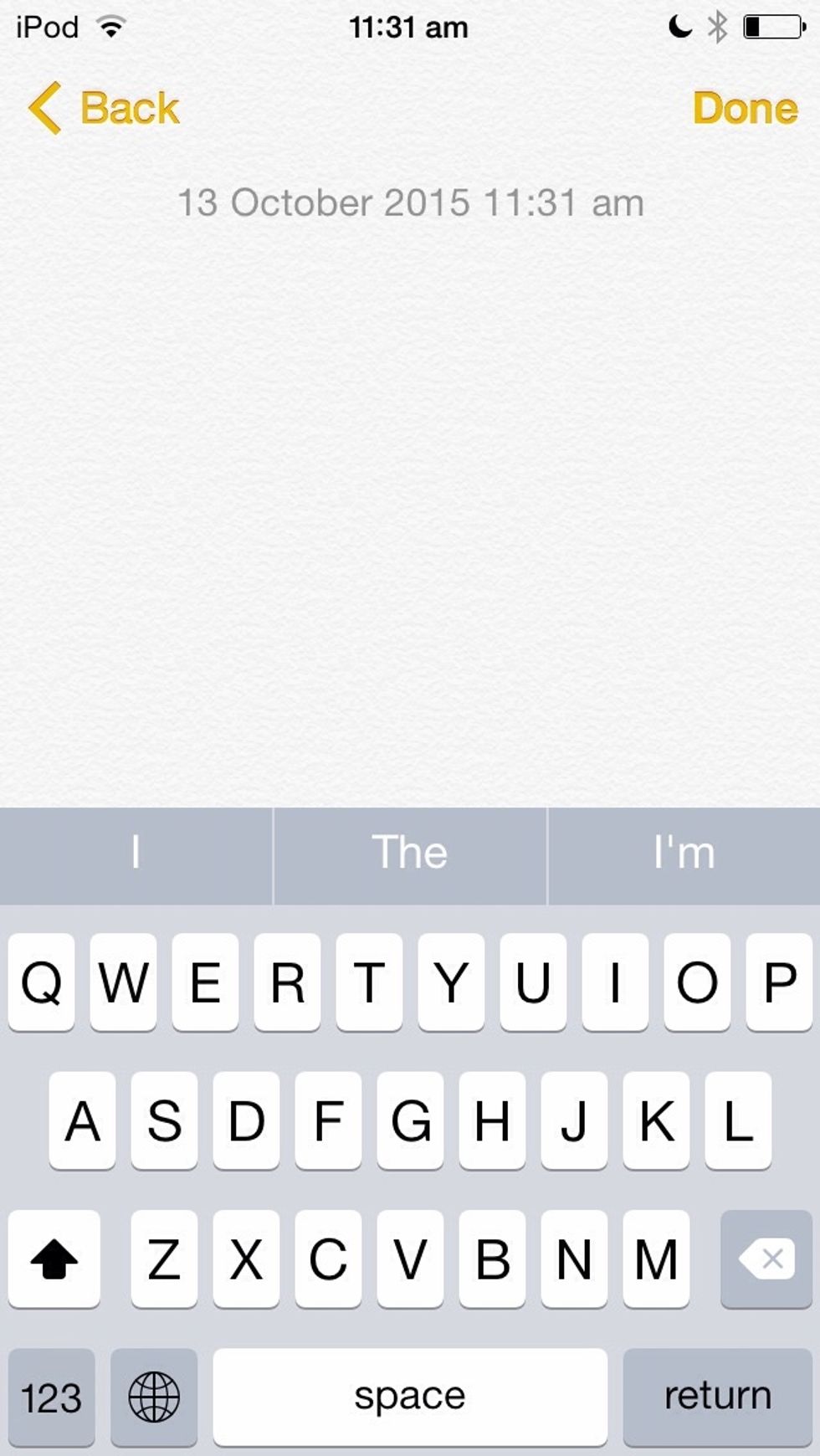Tap the Bluetooth status icon

pyautogui.click(x=718, y=27)
